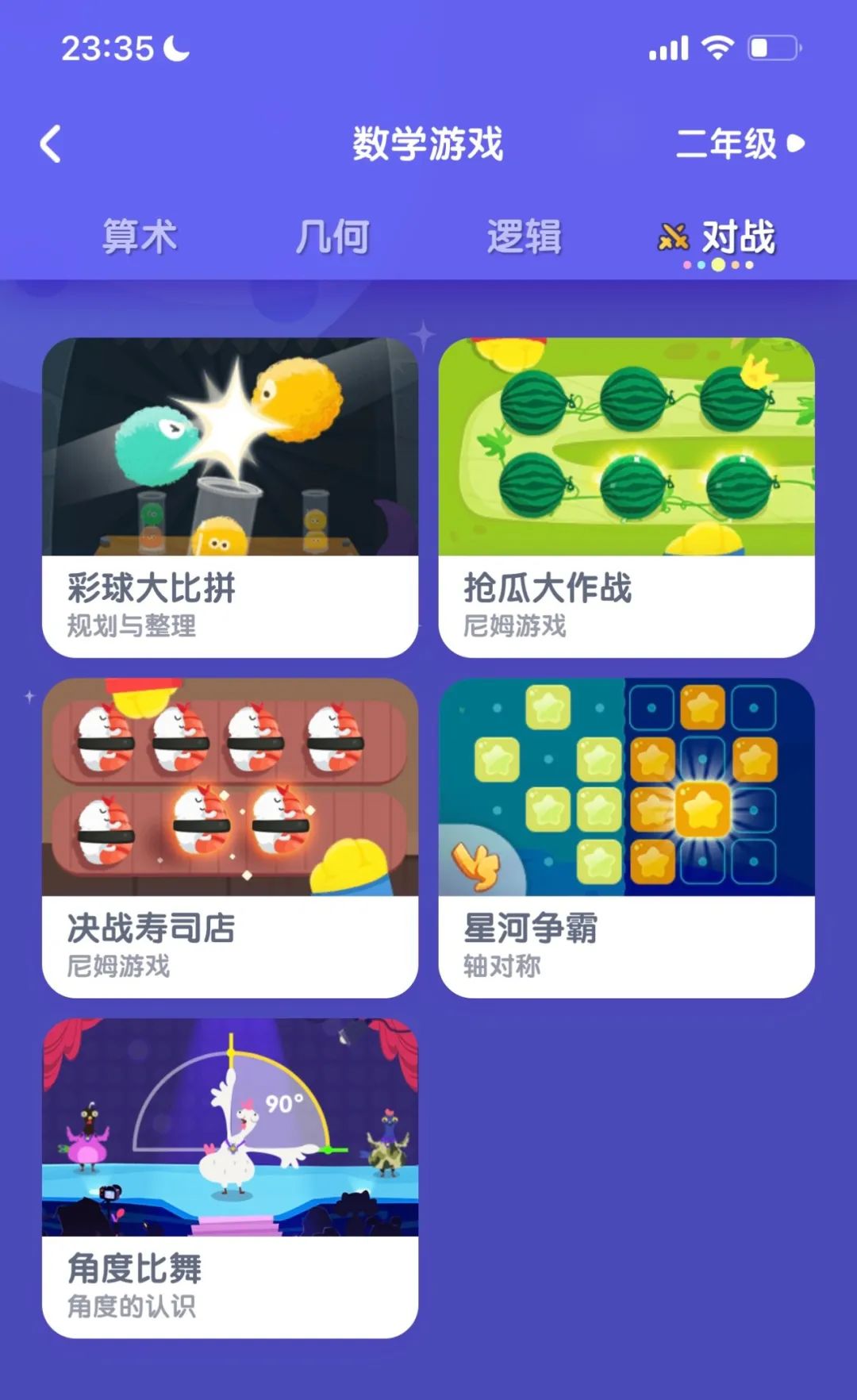The image size is (857, 1400).
Task: Open the 二年级 grade selector
Action: tap(740, 144)
